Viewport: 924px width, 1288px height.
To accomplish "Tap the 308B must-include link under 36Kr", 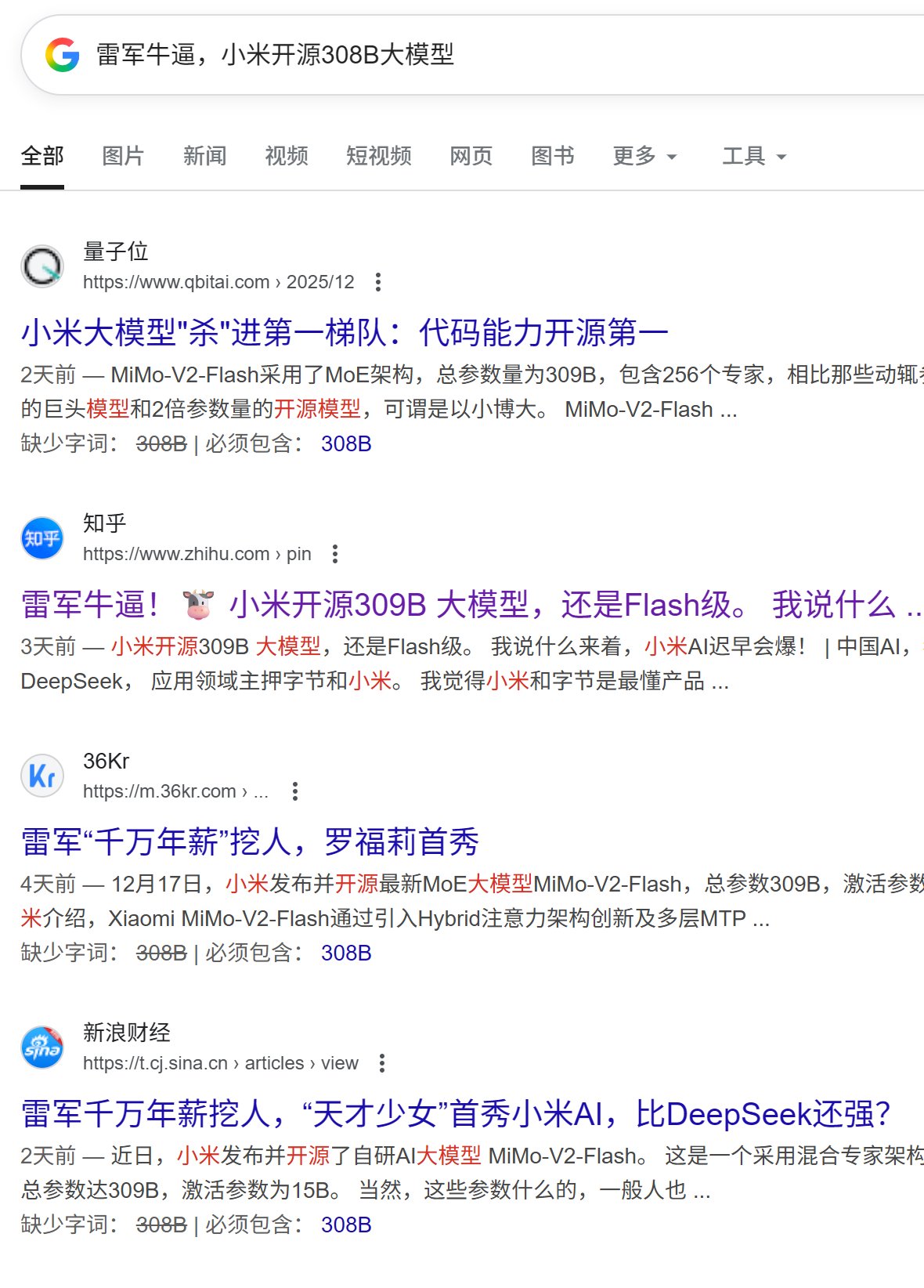I will pos(346,953).
